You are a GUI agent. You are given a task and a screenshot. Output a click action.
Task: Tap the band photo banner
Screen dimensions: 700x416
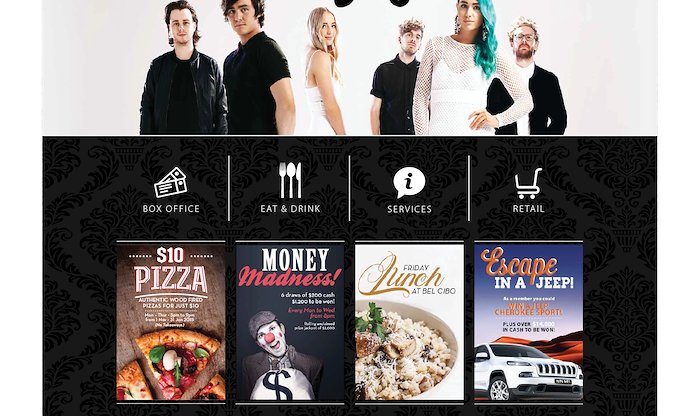pos(350,68)
